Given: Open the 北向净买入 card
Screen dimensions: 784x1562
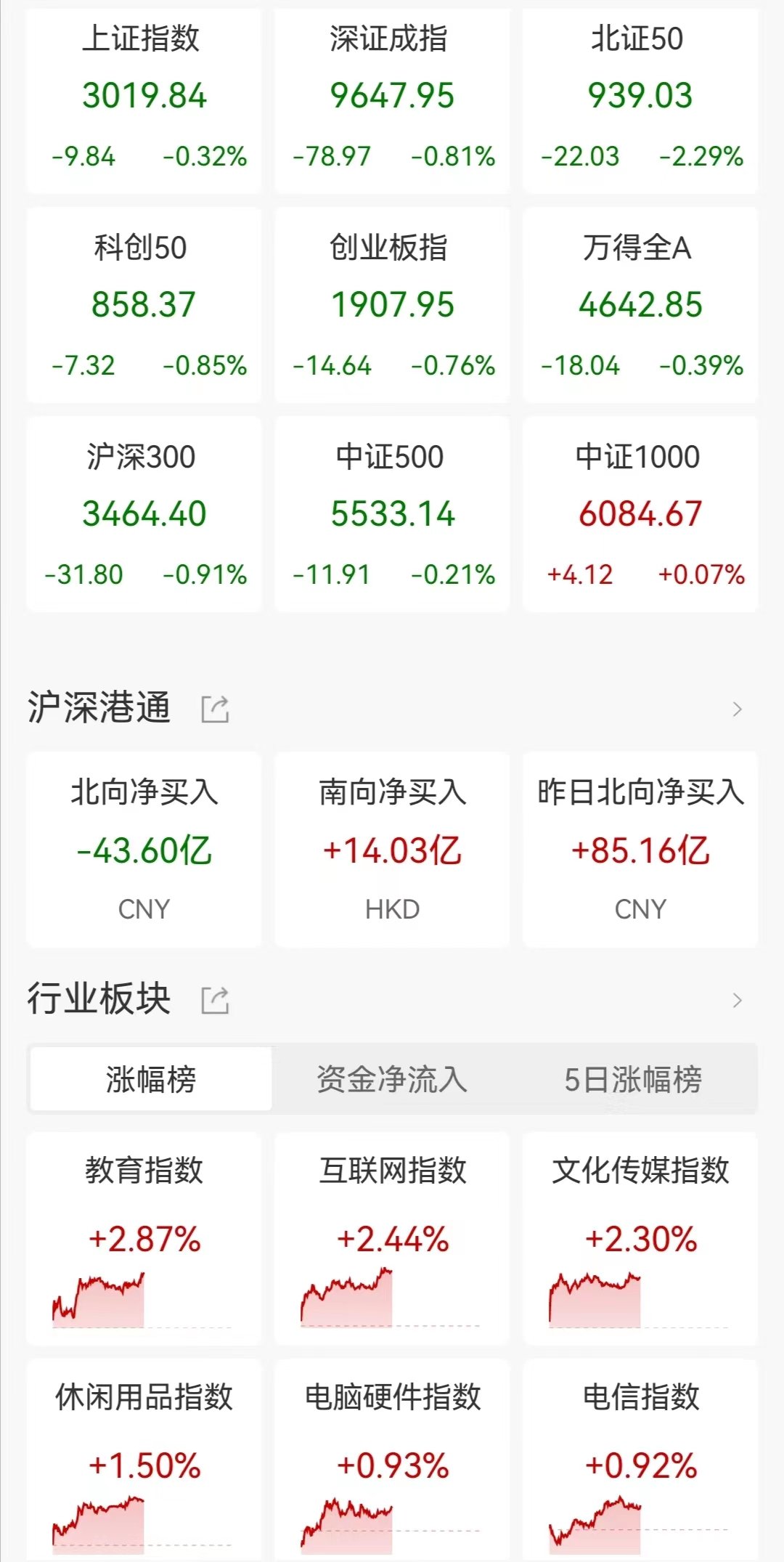Looking at the screenshot, I should tap(144, 850).
